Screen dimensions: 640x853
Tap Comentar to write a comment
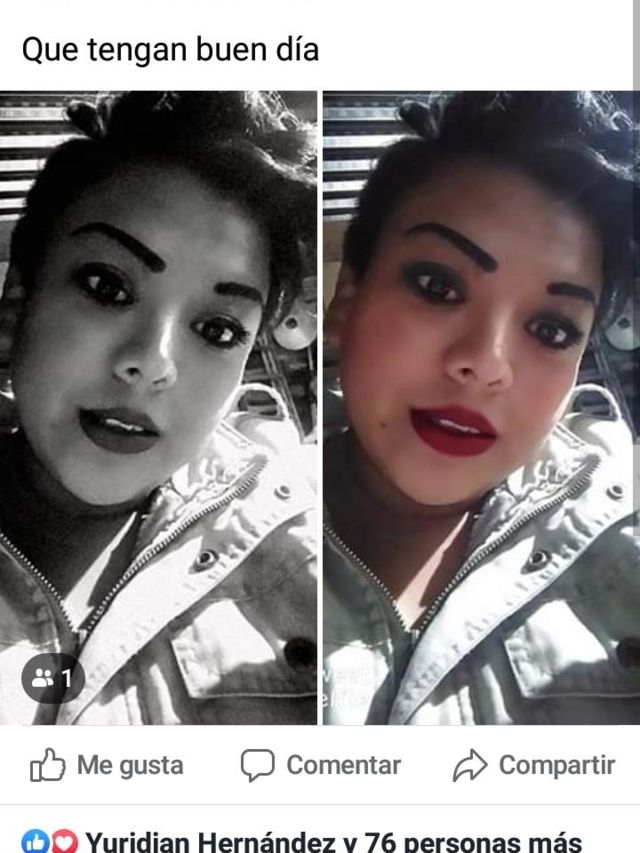(321, 766)
